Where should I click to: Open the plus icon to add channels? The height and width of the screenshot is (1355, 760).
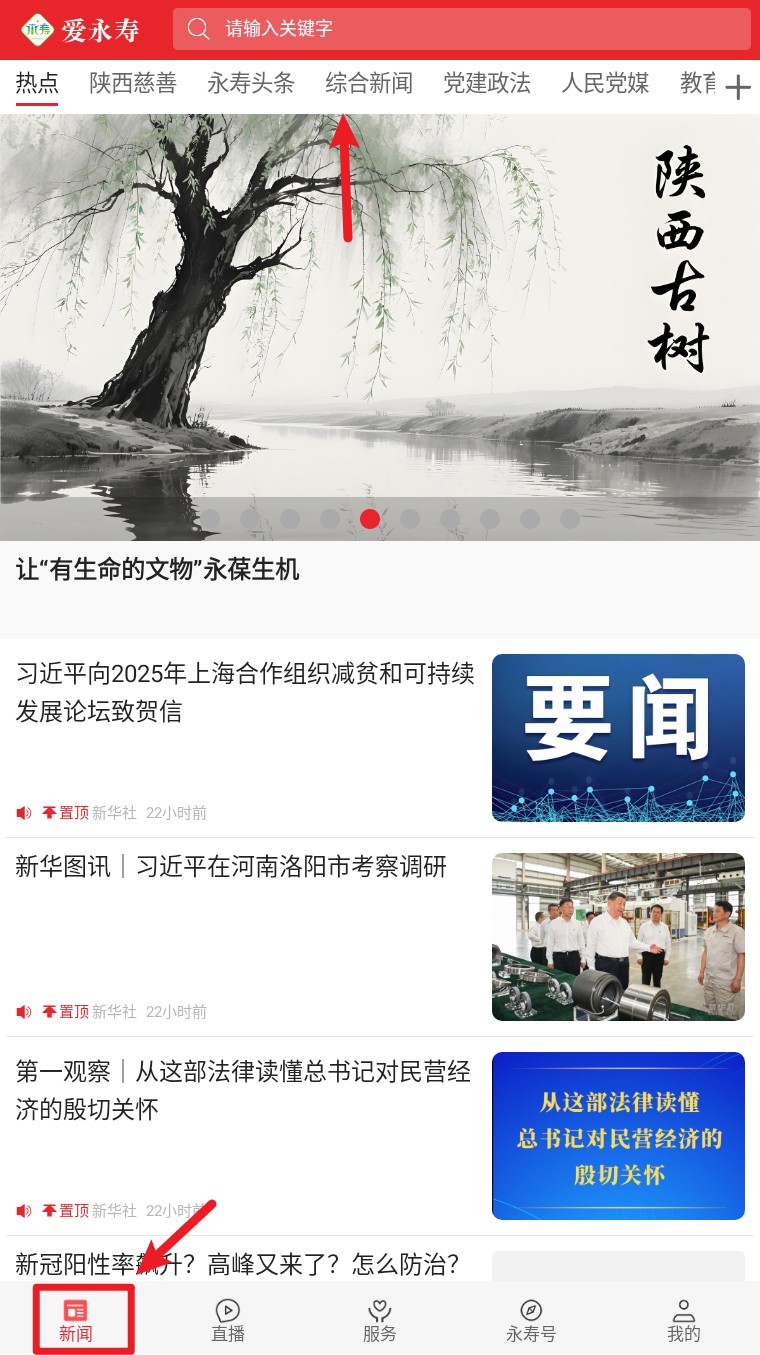738,87
